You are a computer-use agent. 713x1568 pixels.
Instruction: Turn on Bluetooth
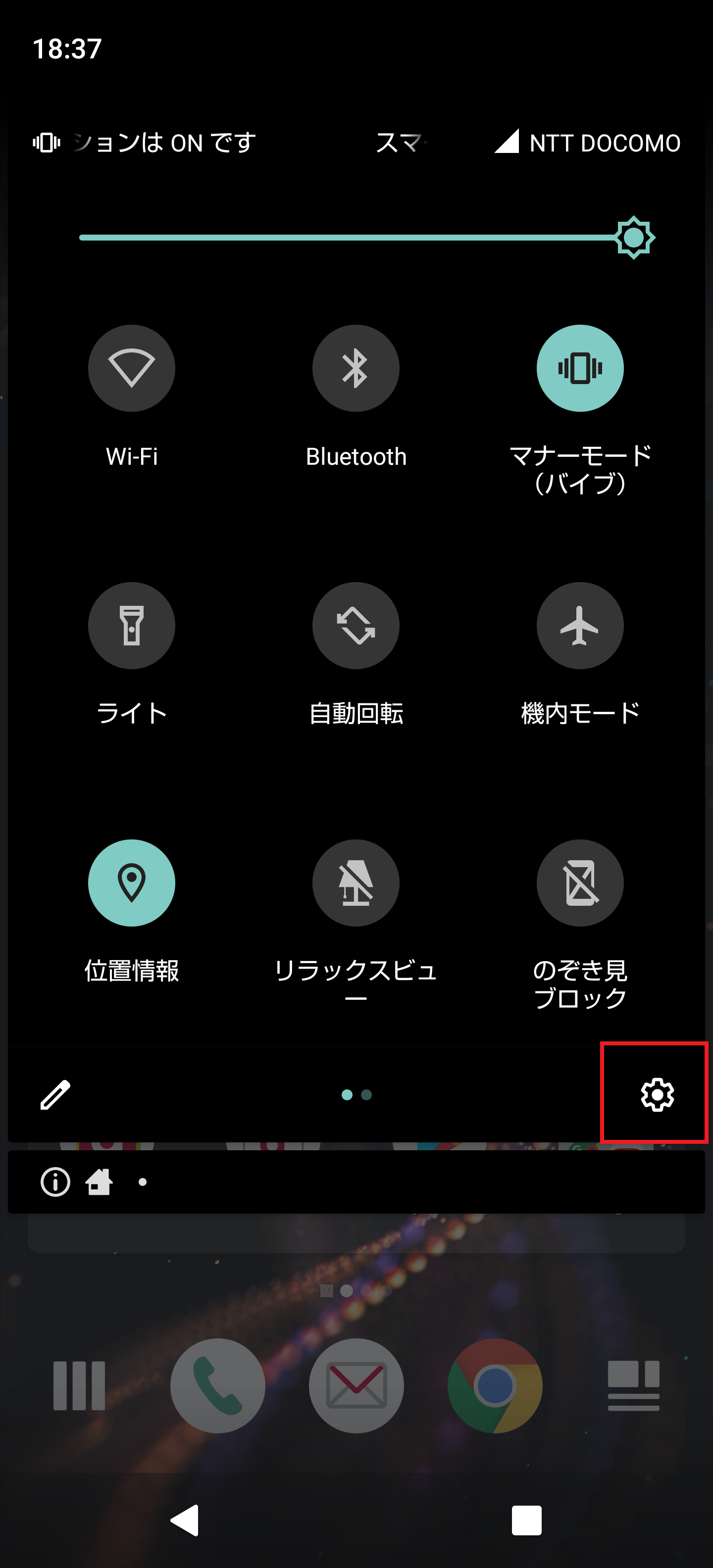coord(356,368)
